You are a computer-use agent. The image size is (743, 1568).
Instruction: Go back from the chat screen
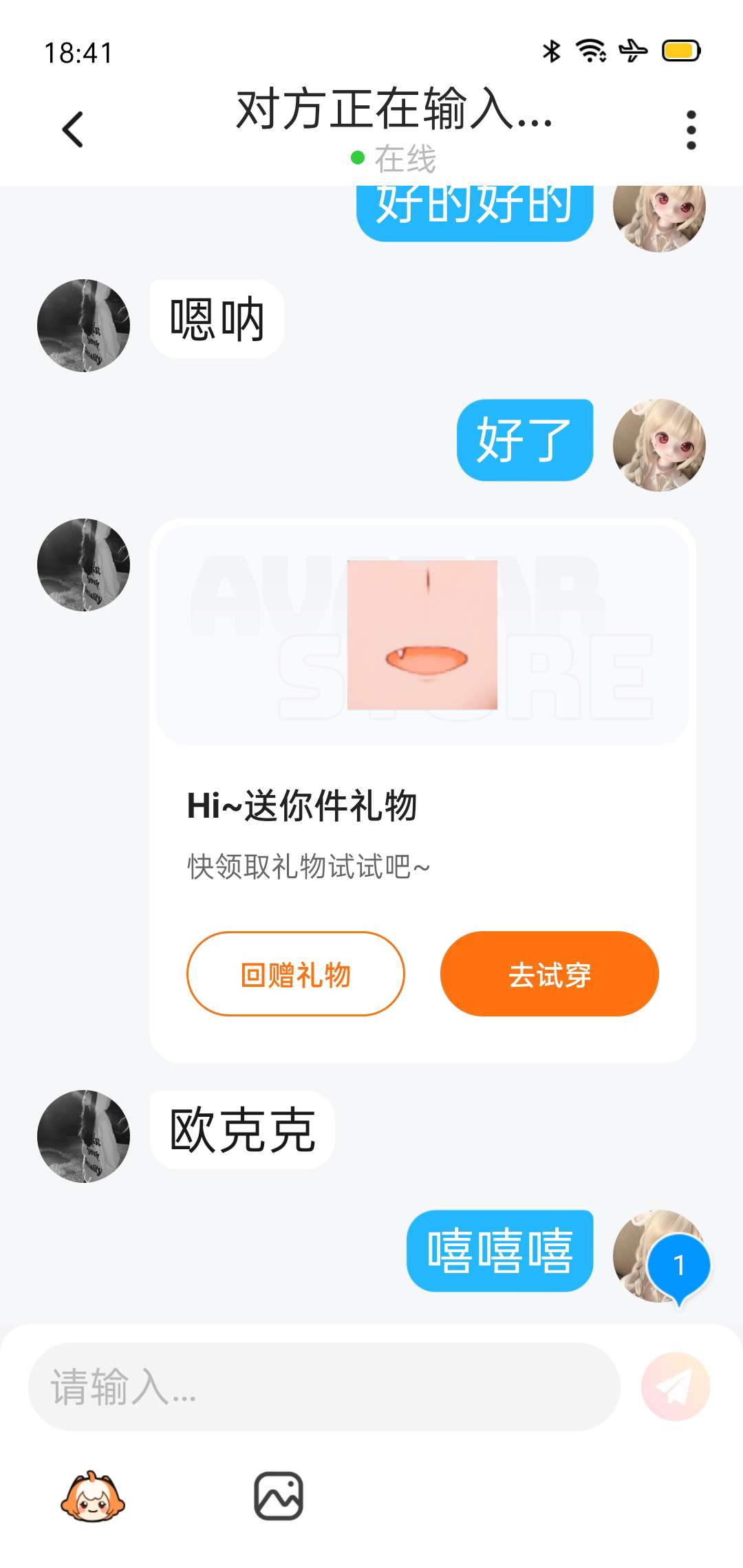point(73,130)
